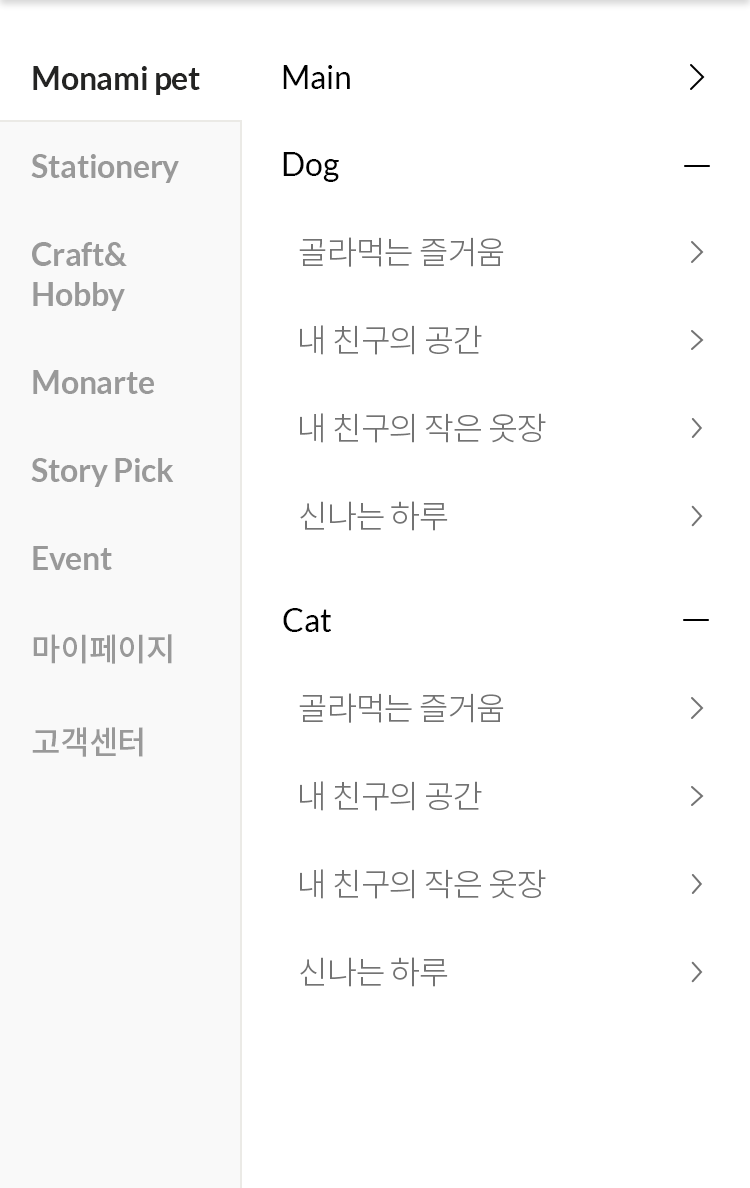Screen dimensions: 750x1188
Task: Open 골라먹는 즐거움 under Dog
Action: tap(500, 253)
